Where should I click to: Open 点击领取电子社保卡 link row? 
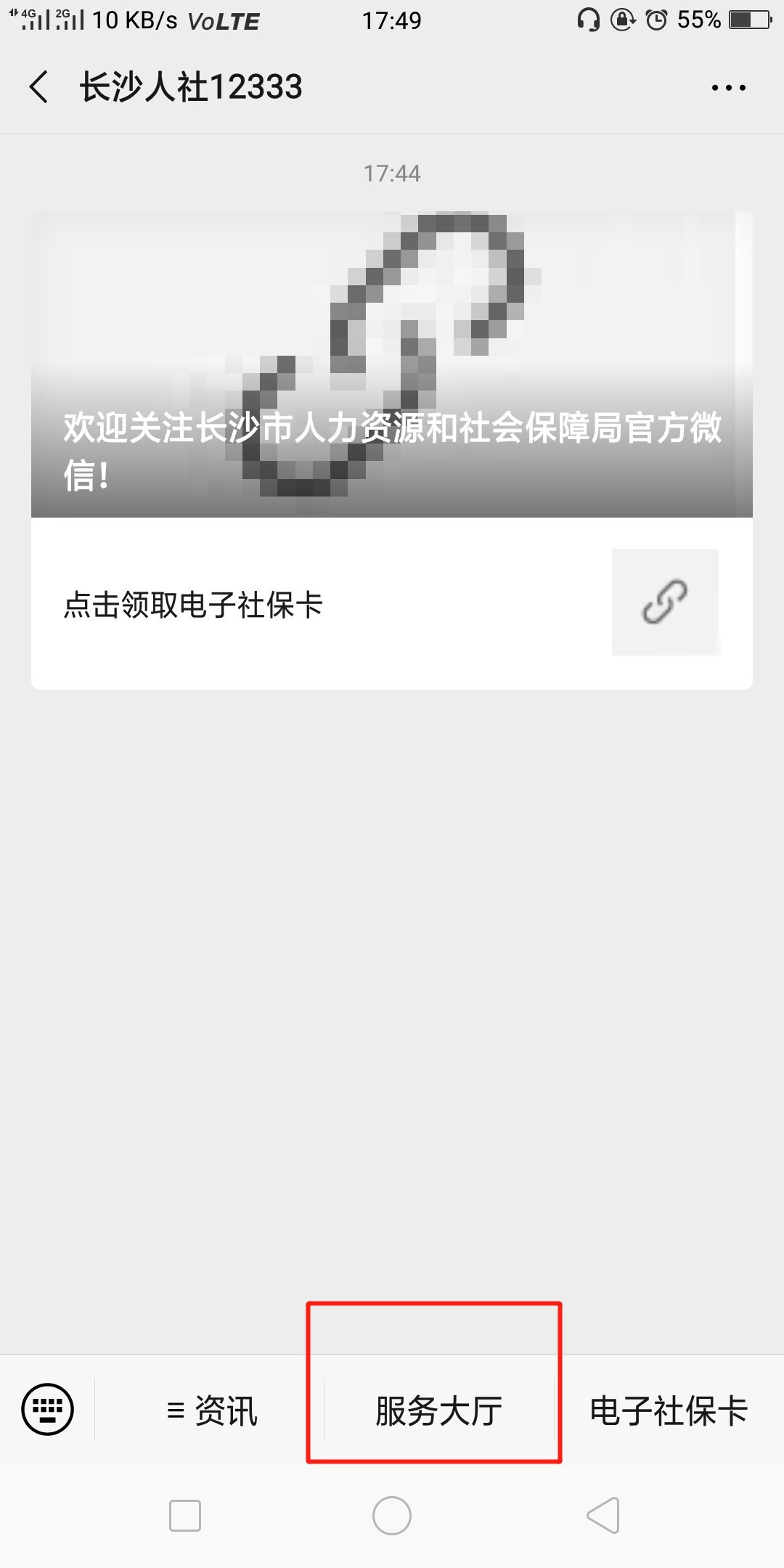[392, 604]
